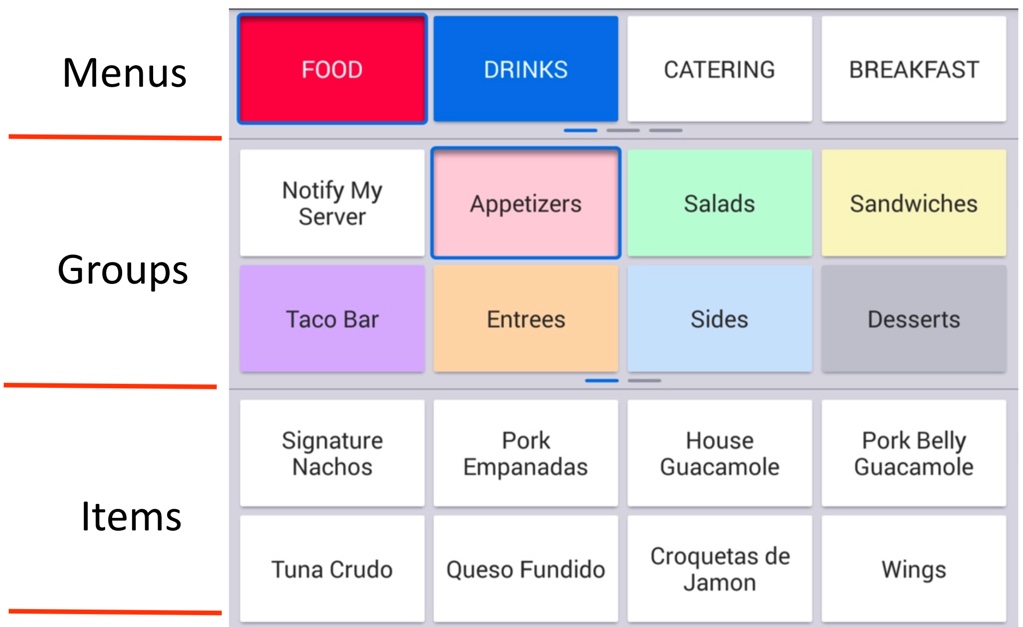Choose House Guacamole
Screen dimensions: 1023x627
pyautogui.click(x=719, y=453)
